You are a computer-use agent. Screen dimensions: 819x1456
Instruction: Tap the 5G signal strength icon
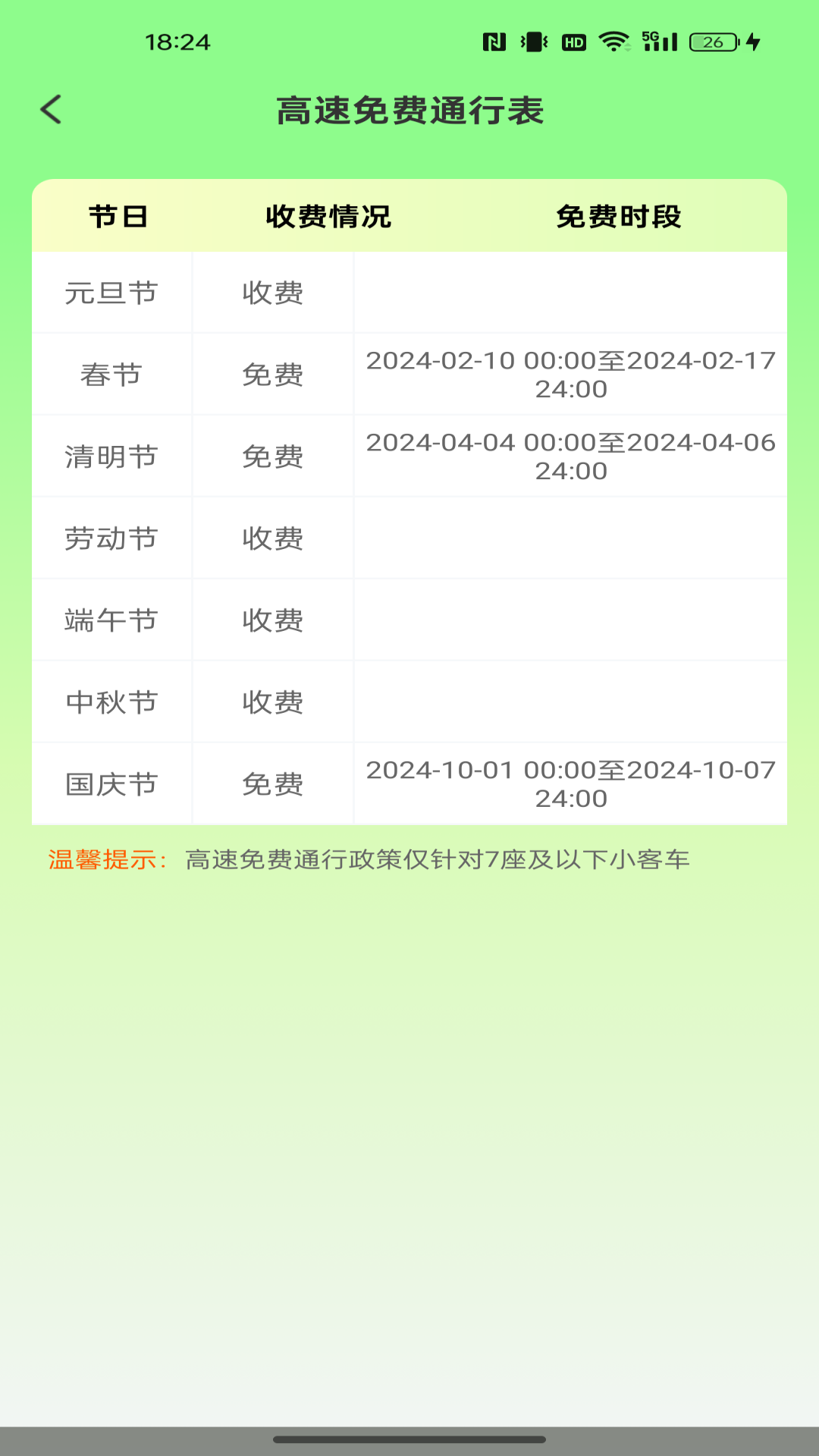(x=660, y=42)
